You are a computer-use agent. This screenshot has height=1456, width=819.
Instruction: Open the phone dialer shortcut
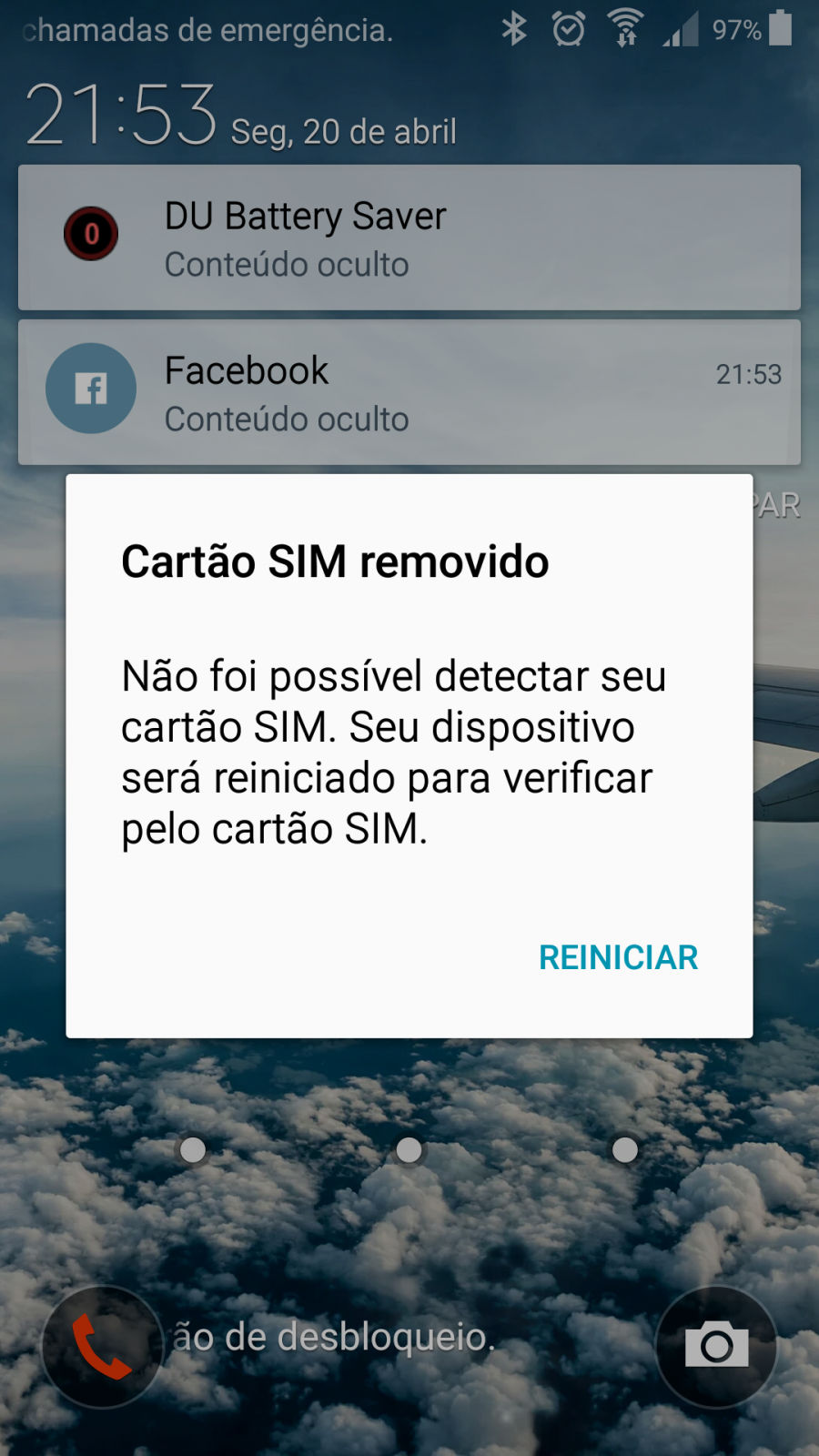point(102,1347)
